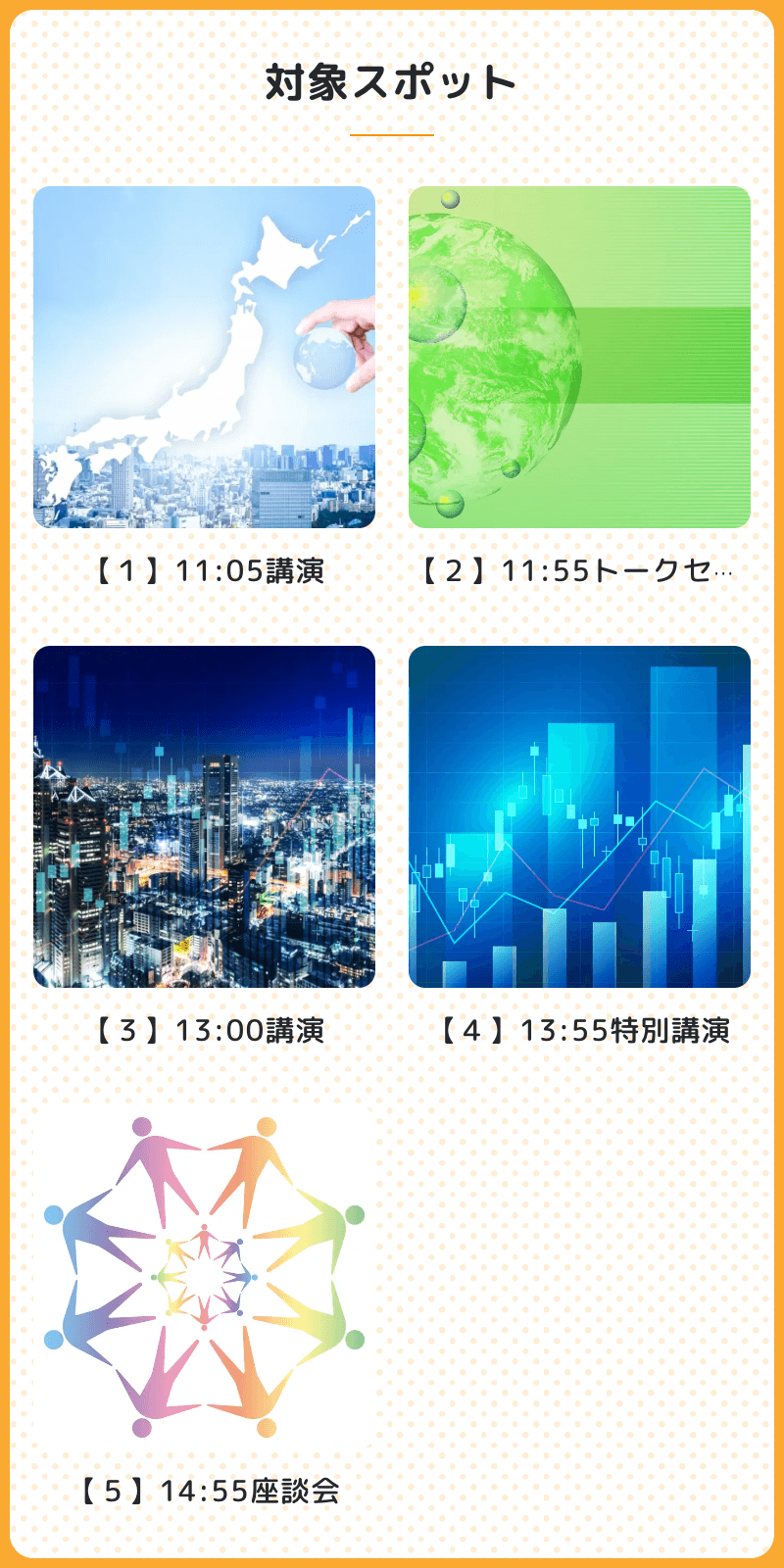Click the 【５】14:55座談会 caption

[209, 1488]
